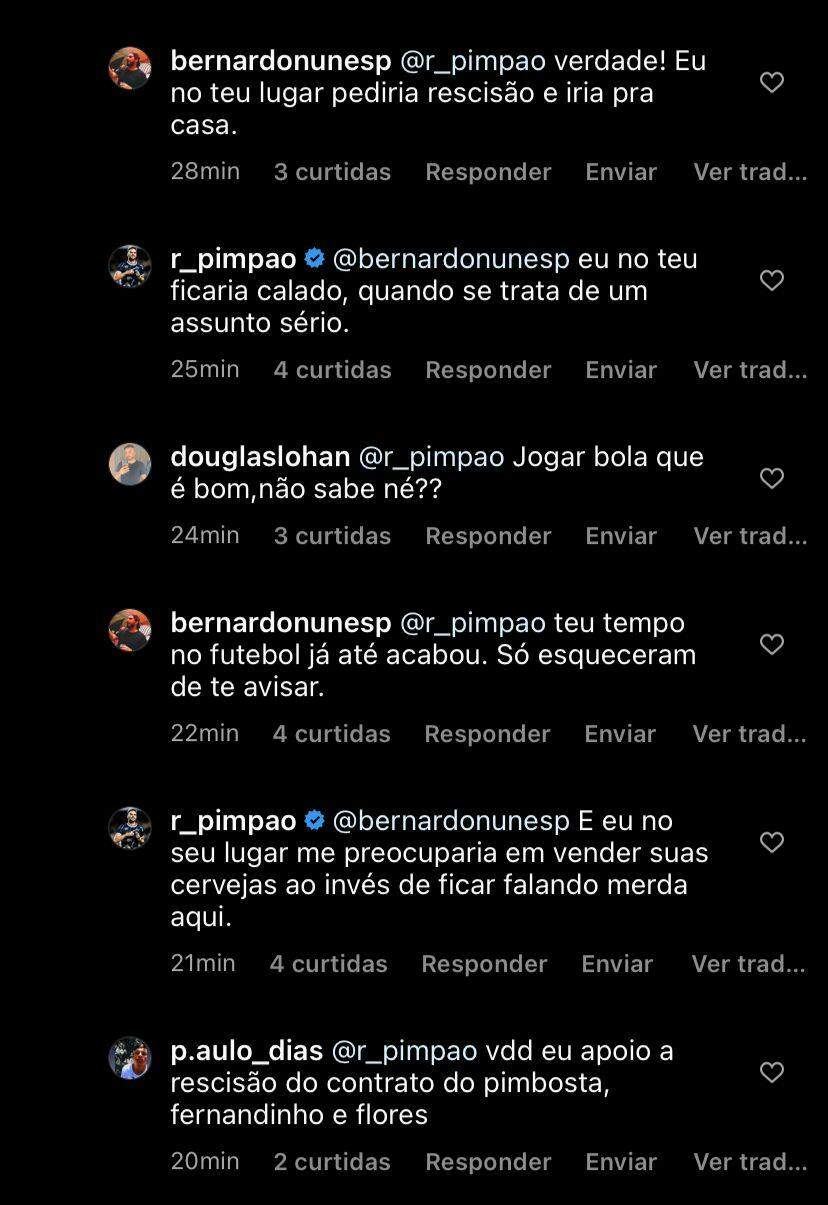Tap Responder on bernardonunesp's 22min comment
Viewport: 828px width, 1205px height.
click(487, 734)
